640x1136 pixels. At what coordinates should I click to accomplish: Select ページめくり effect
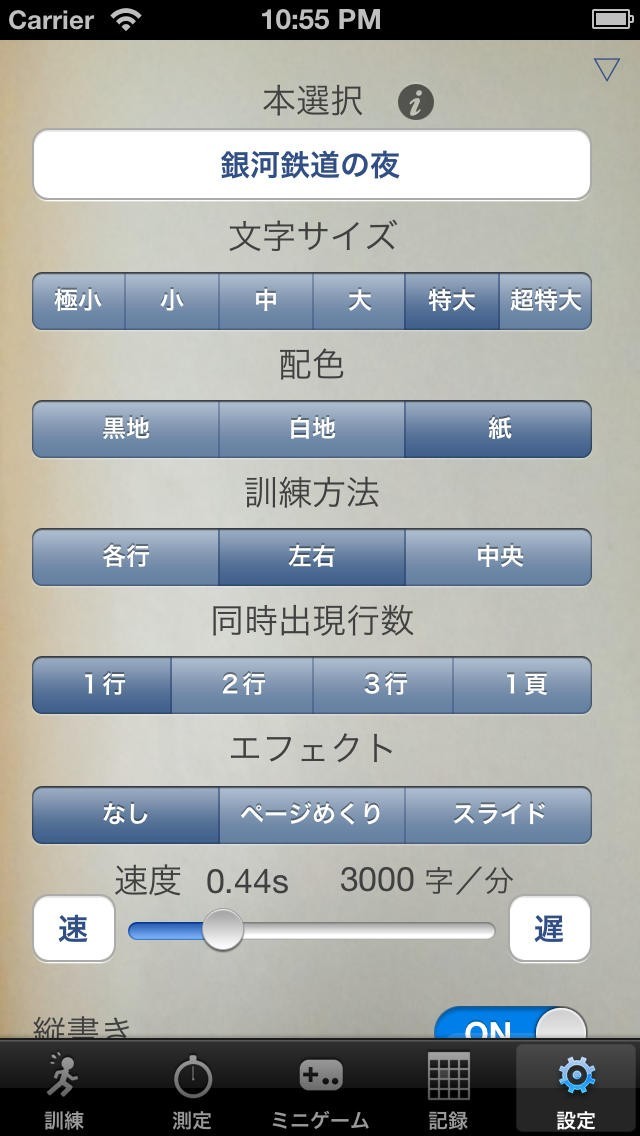coord(311,814)
